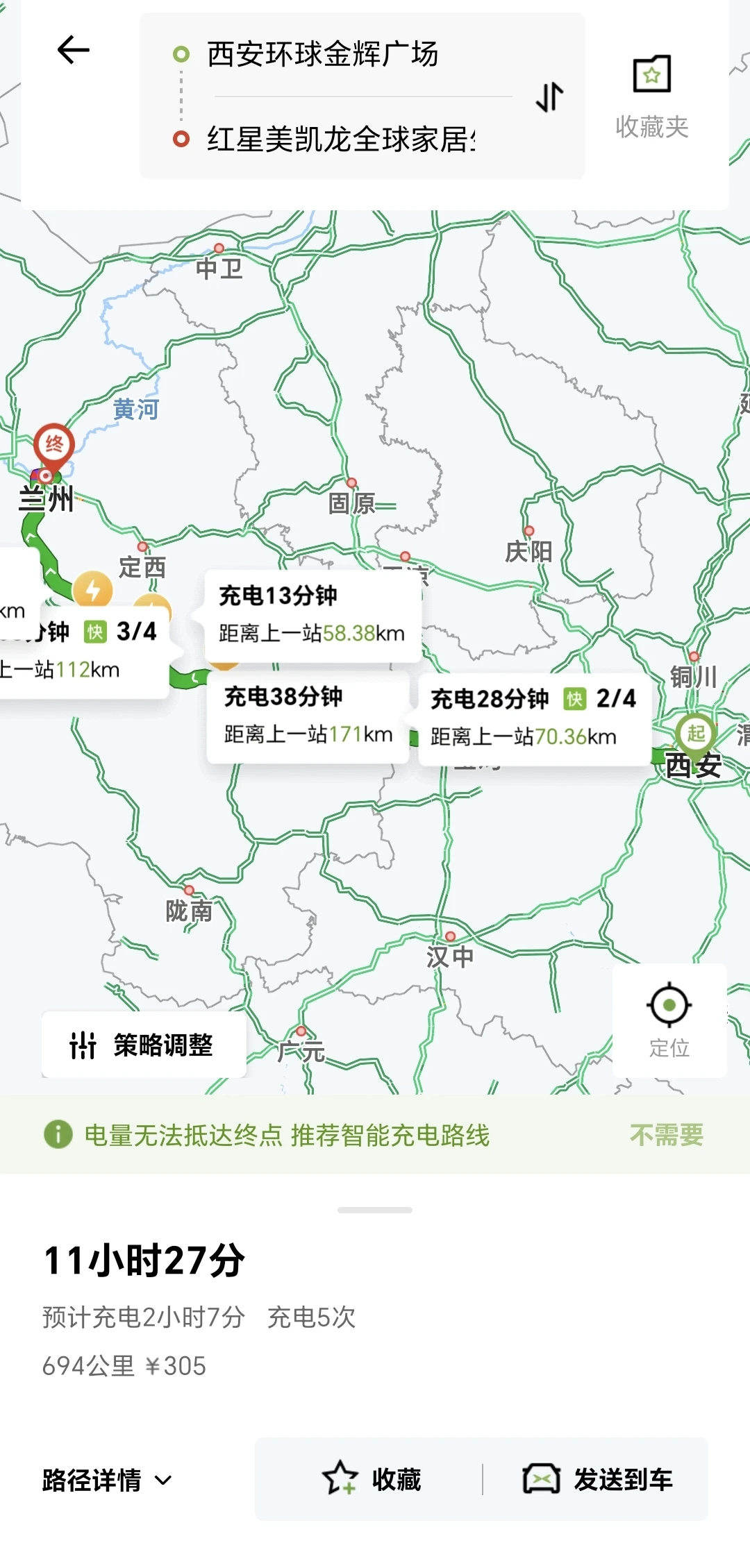
Task: Send the route to the car via 发送到车
Action: [598, 1479]
